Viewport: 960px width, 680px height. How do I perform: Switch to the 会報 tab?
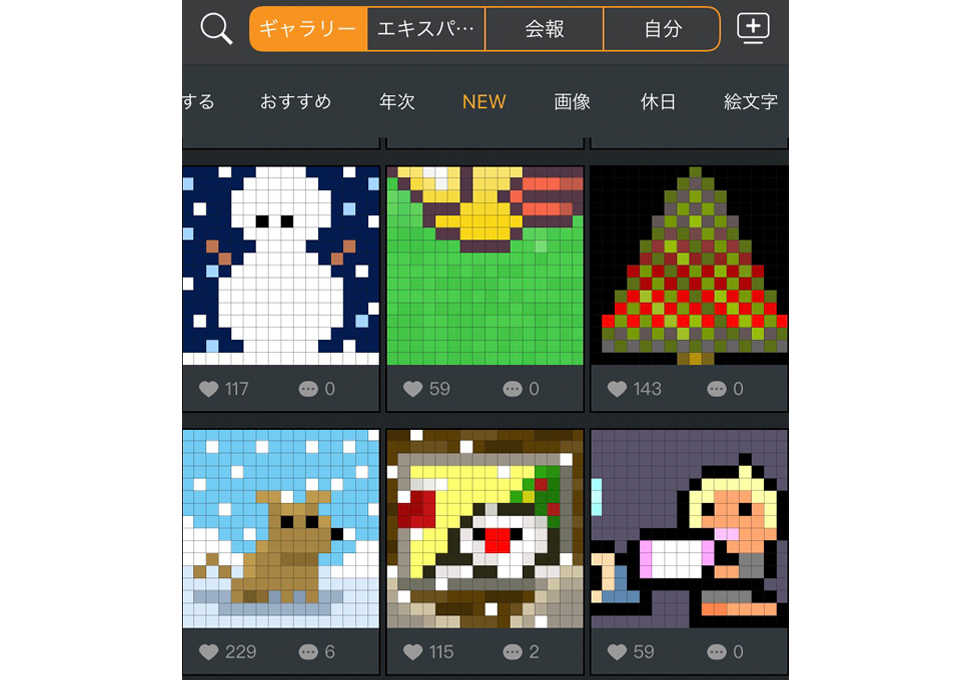[x=544, y=29]
